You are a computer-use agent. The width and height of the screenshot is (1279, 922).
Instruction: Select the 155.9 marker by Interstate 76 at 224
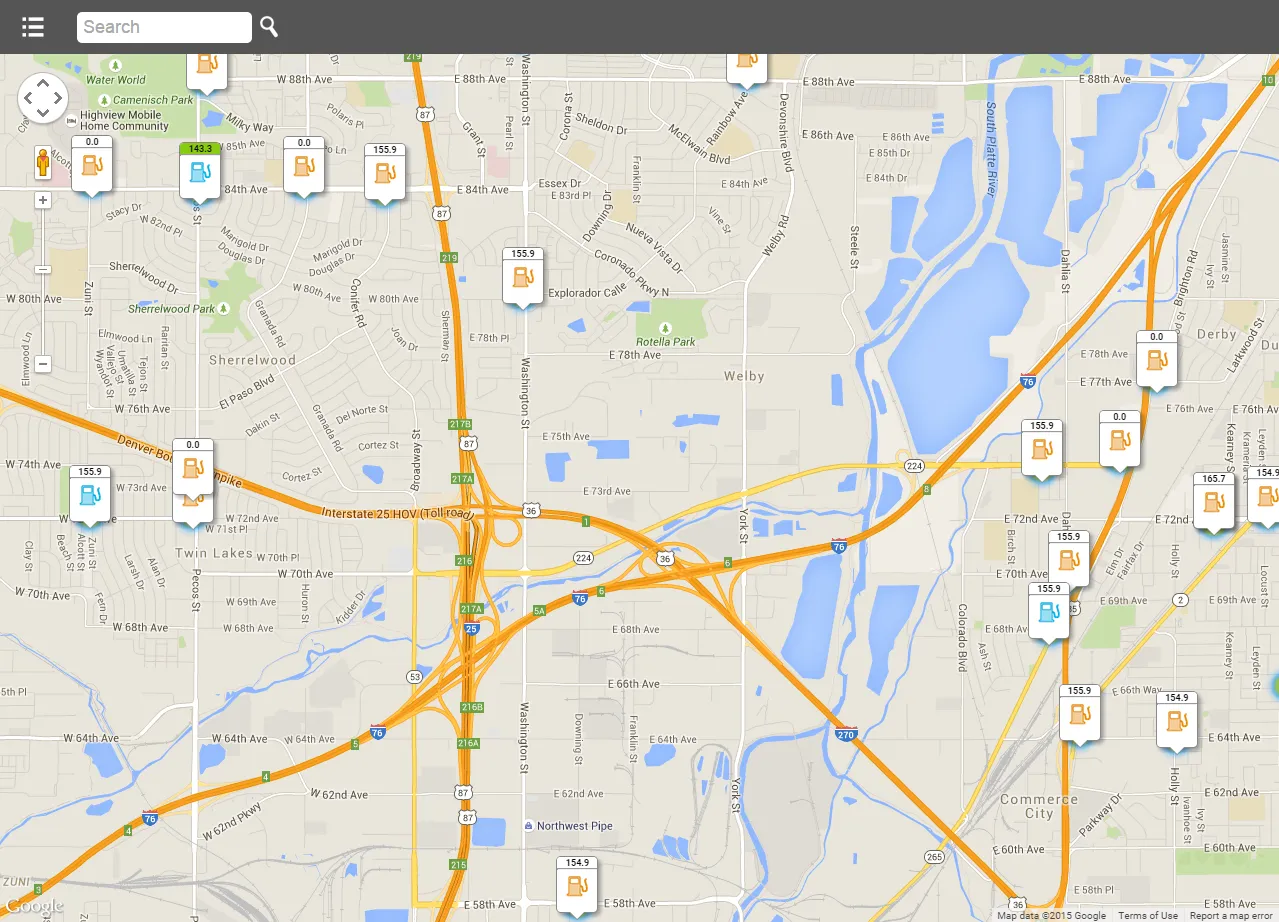1042,449
